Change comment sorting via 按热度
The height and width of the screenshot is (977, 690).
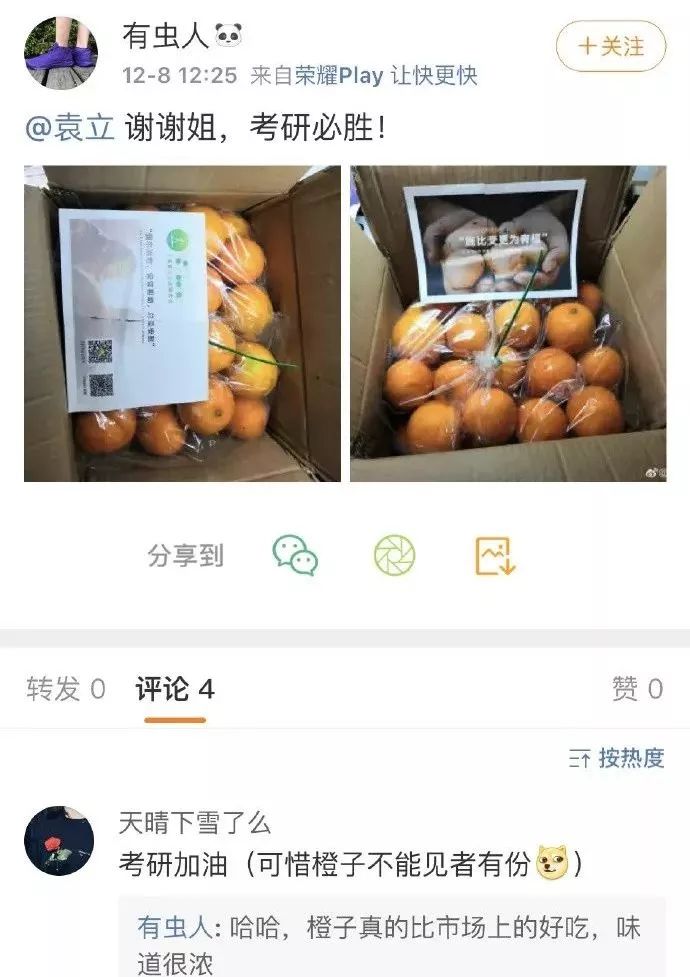[617, 758]
